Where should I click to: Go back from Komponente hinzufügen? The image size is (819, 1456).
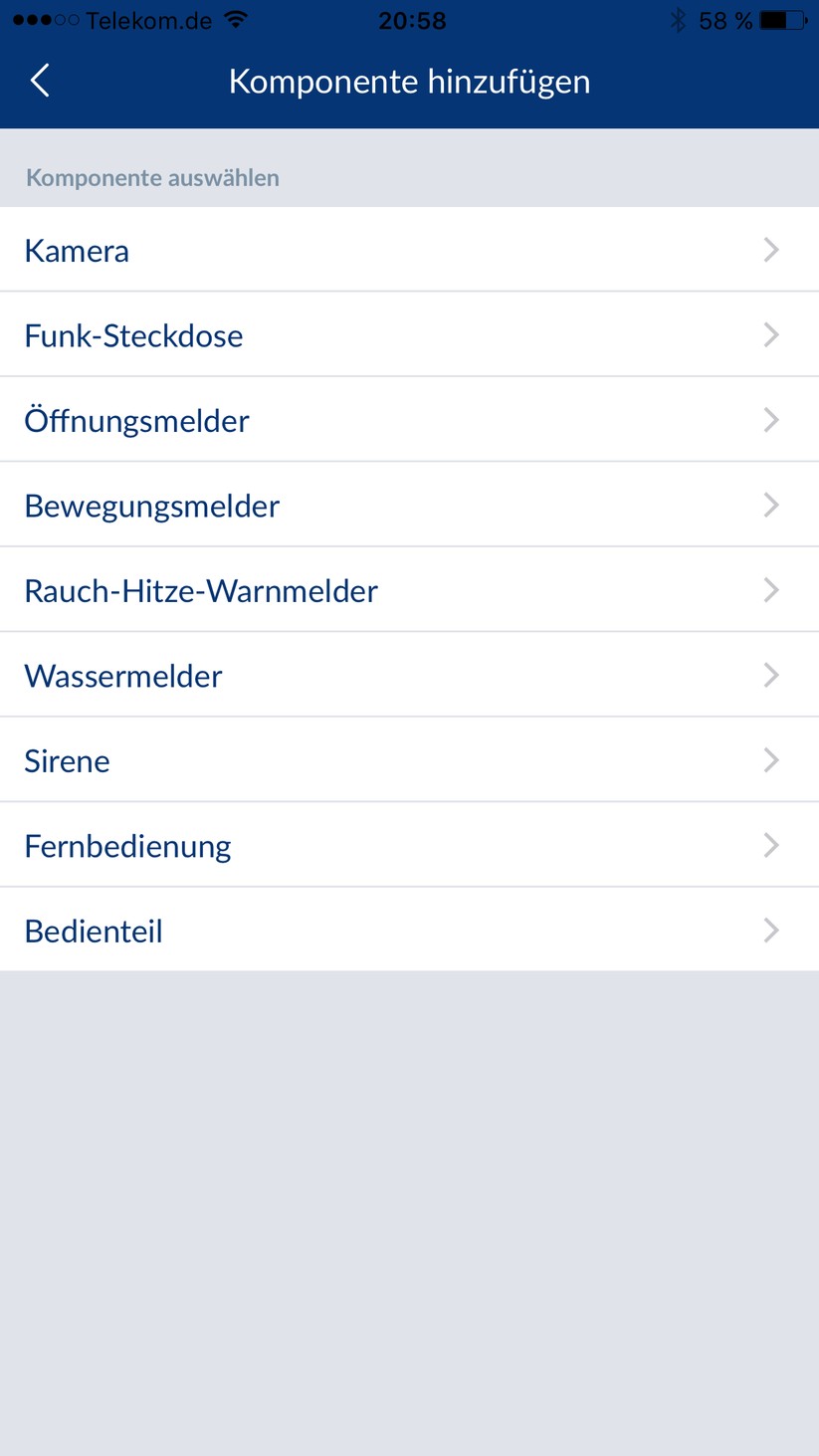[x=40, y=81]
